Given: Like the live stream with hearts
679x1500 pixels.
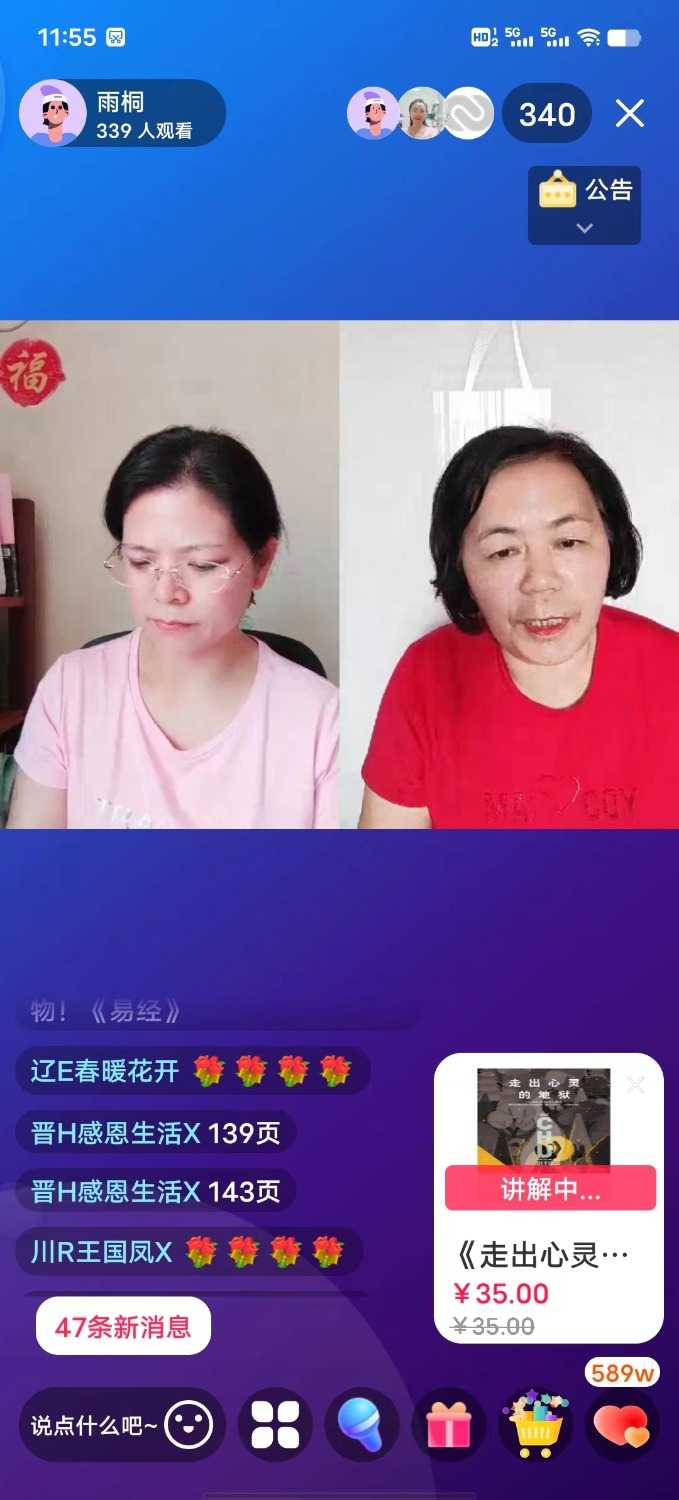Looking at the screenshot, I should click(x=622, y=1425).
